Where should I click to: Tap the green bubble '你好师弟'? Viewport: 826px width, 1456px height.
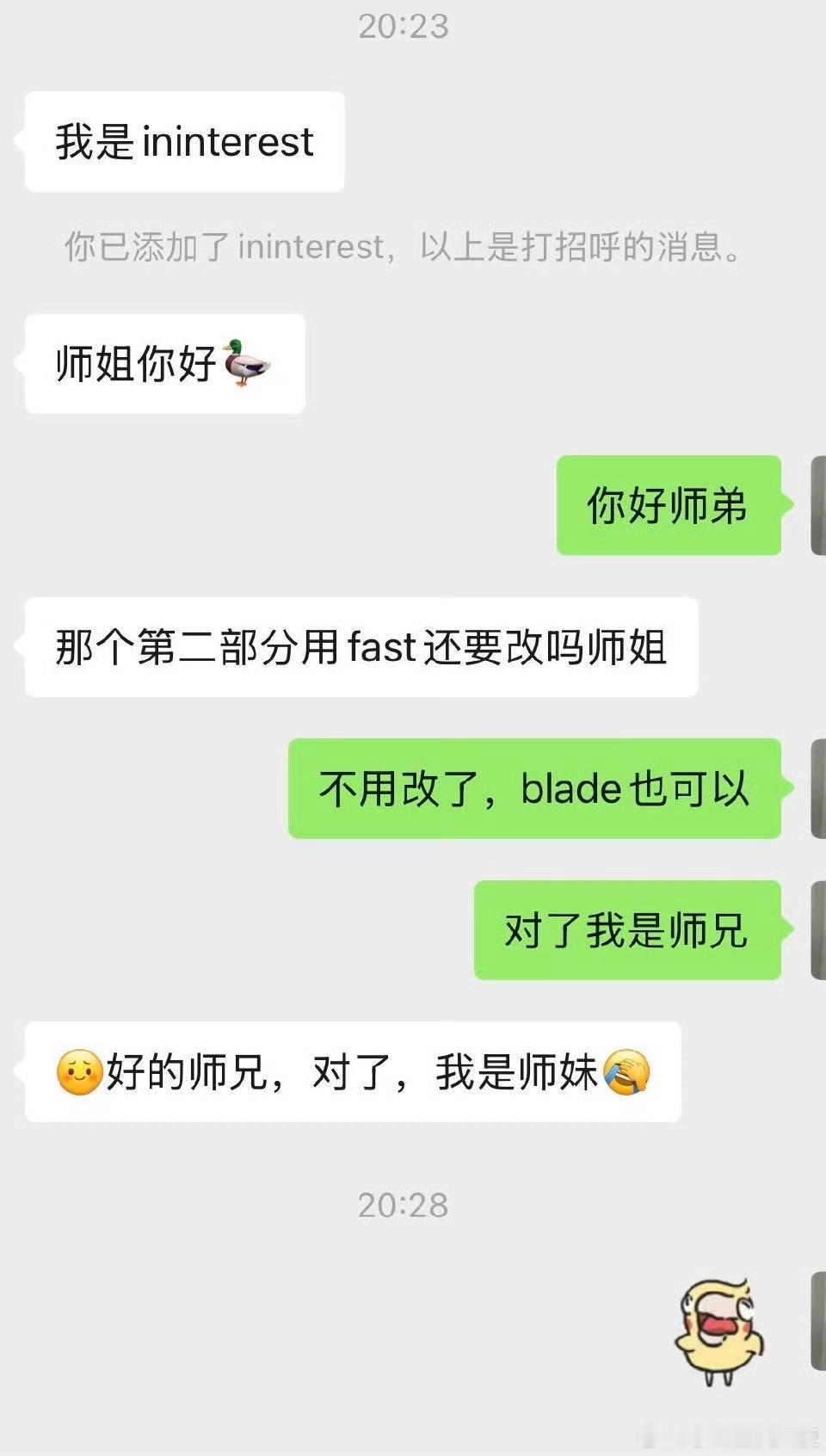click(x=671, y=506)
